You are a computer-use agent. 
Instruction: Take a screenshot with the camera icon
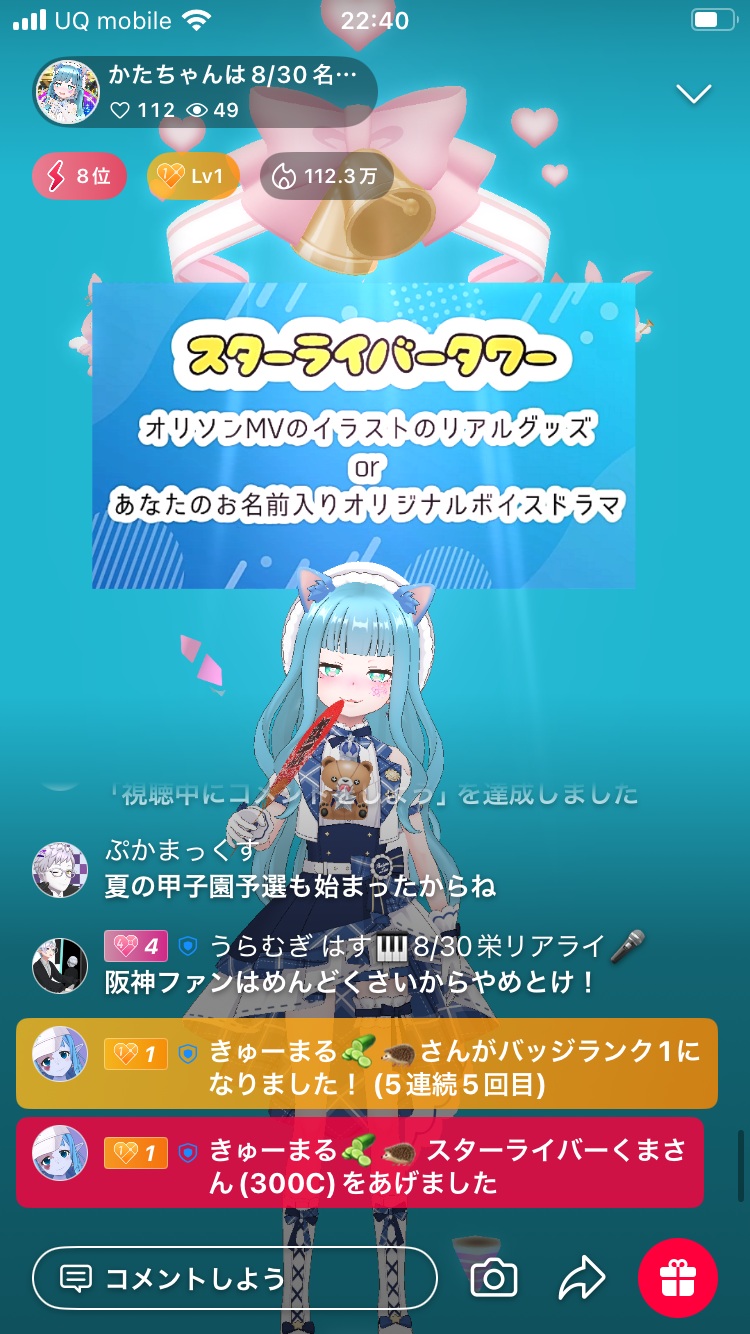pos(493,1277)
